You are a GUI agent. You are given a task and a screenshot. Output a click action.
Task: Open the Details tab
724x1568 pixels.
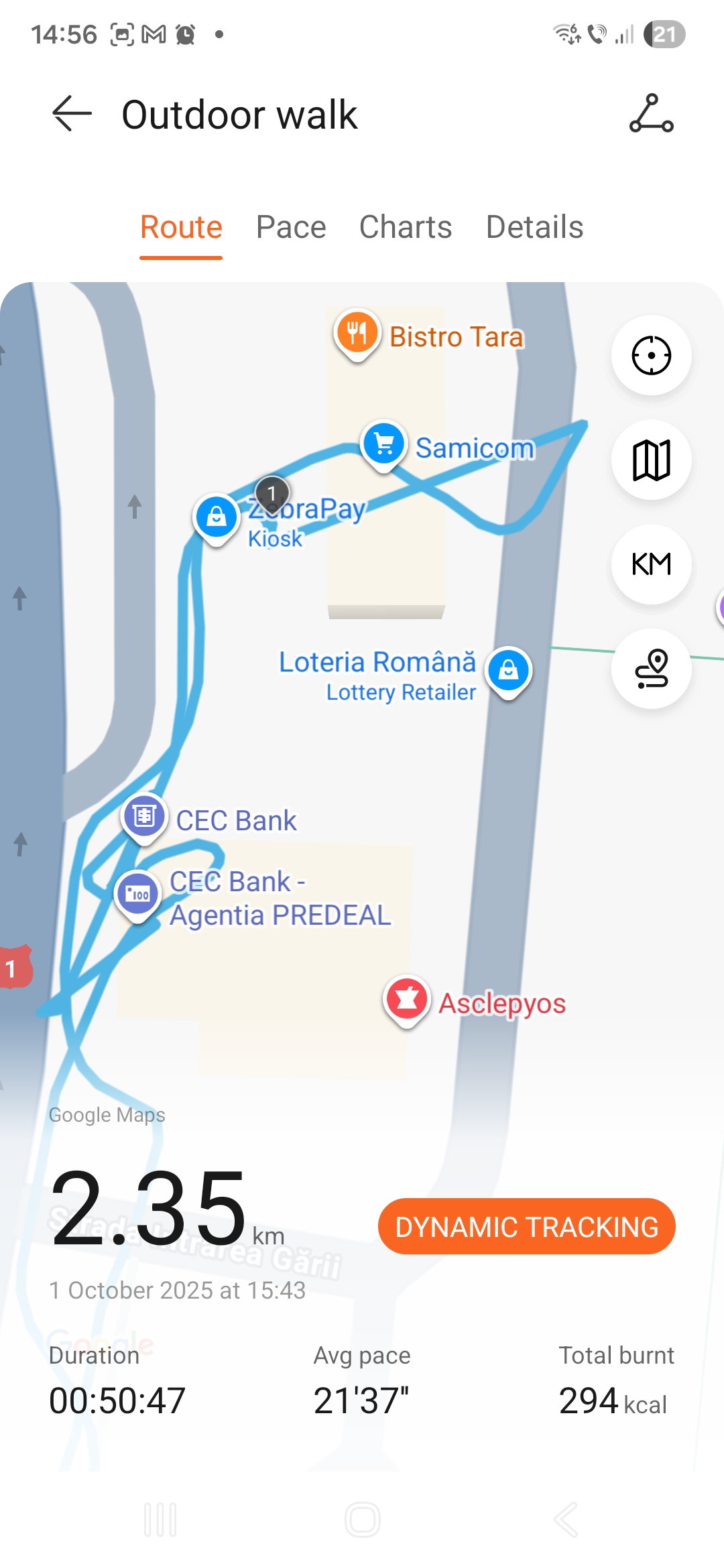click(534, 227)
